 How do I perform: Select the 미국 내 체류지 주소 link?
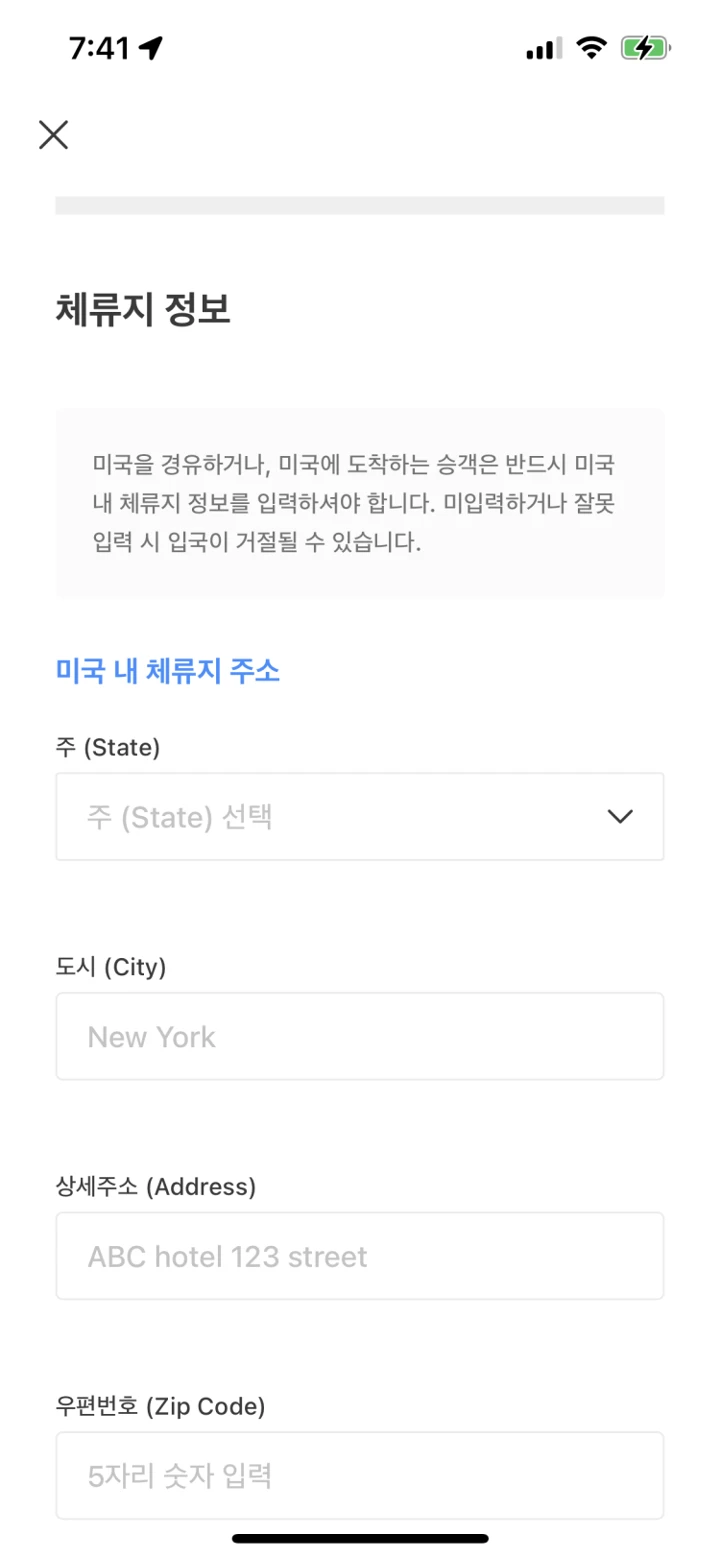167,671
